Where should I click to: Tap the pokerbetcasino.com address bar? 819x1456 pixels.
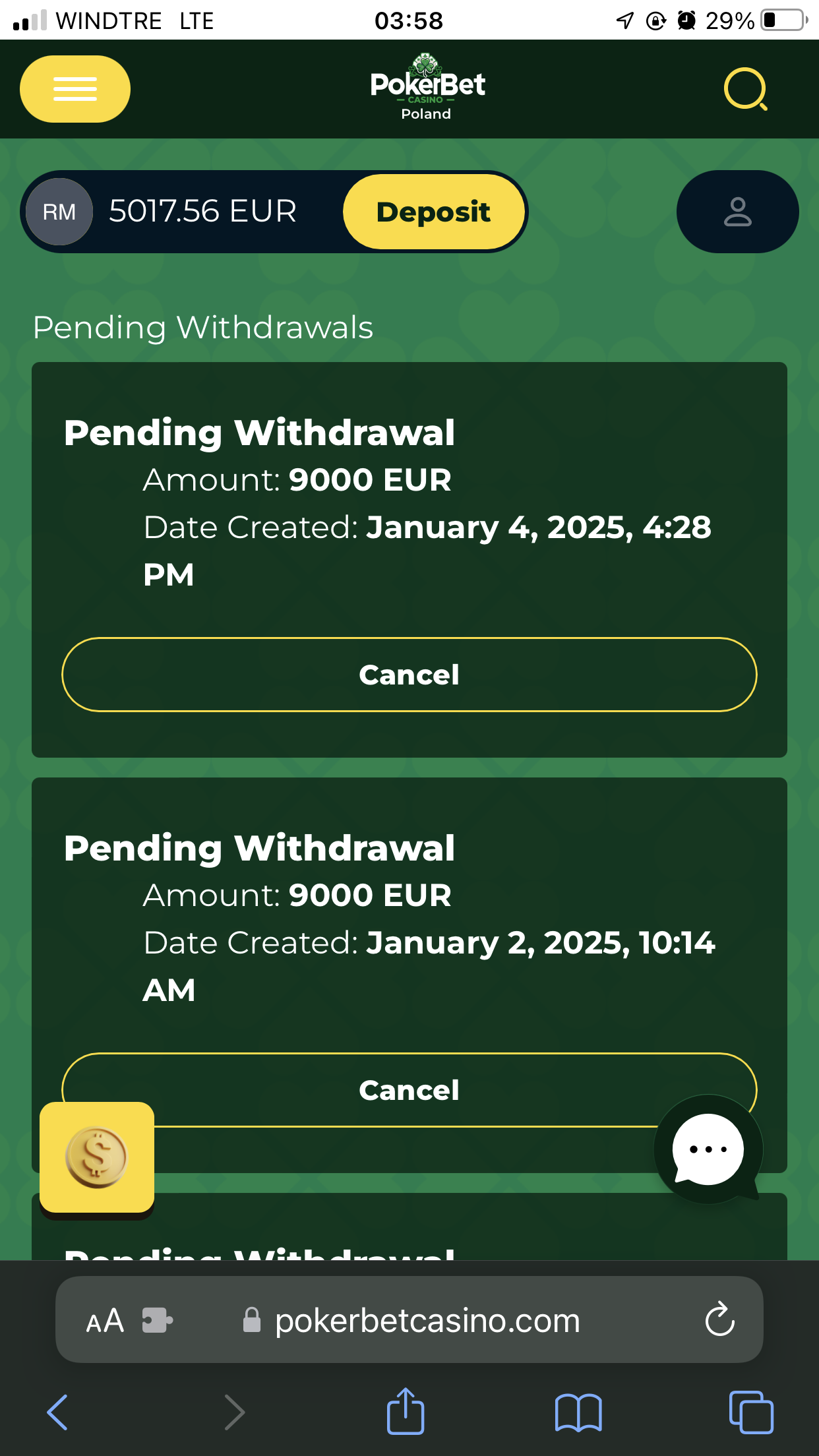coord(427,1321)
